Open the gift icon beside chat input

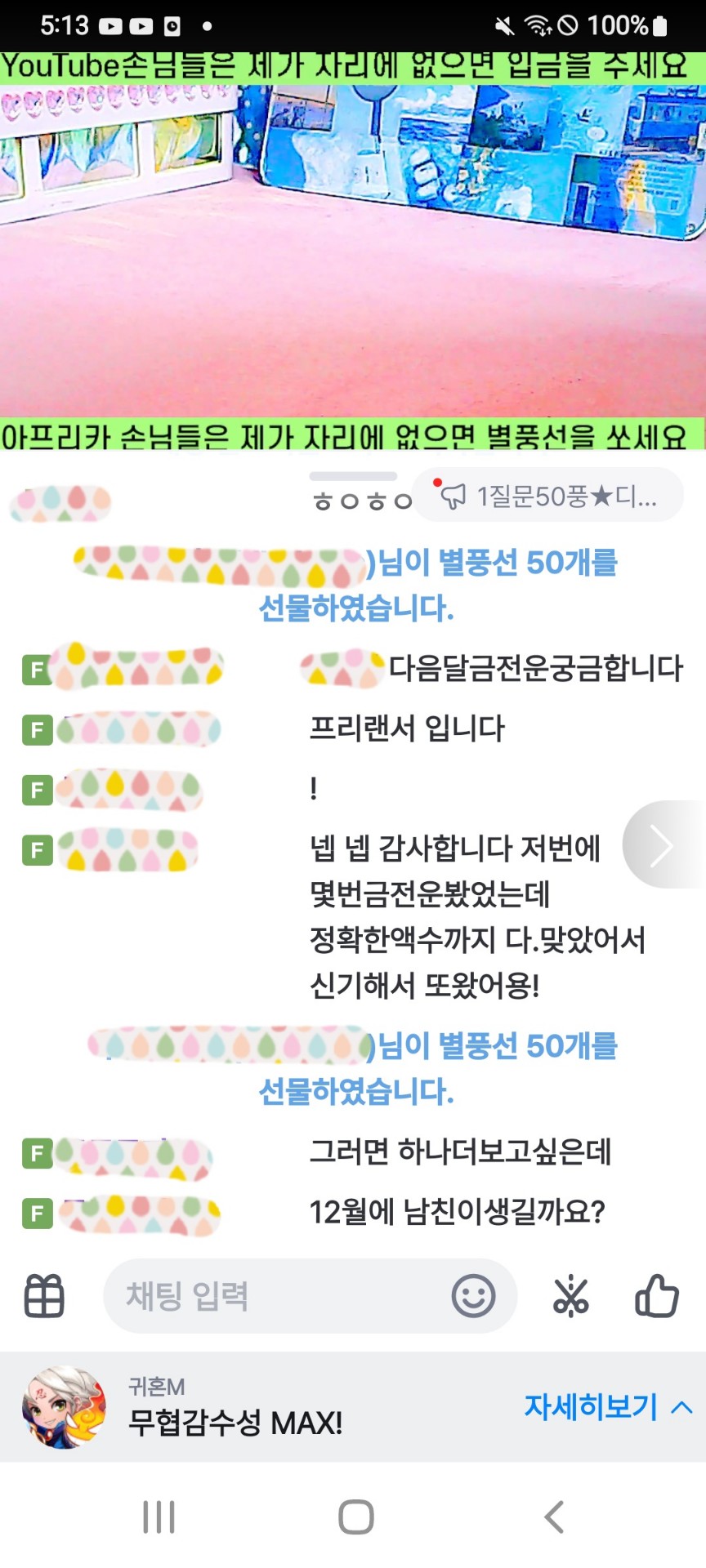click(44, 1295)
